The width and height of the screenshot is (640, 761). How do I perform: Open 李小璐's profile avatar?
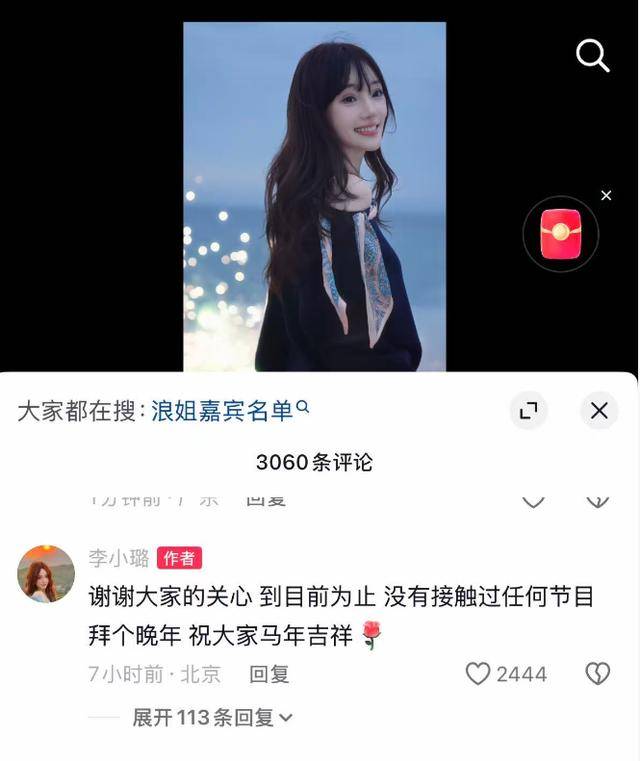46,574
